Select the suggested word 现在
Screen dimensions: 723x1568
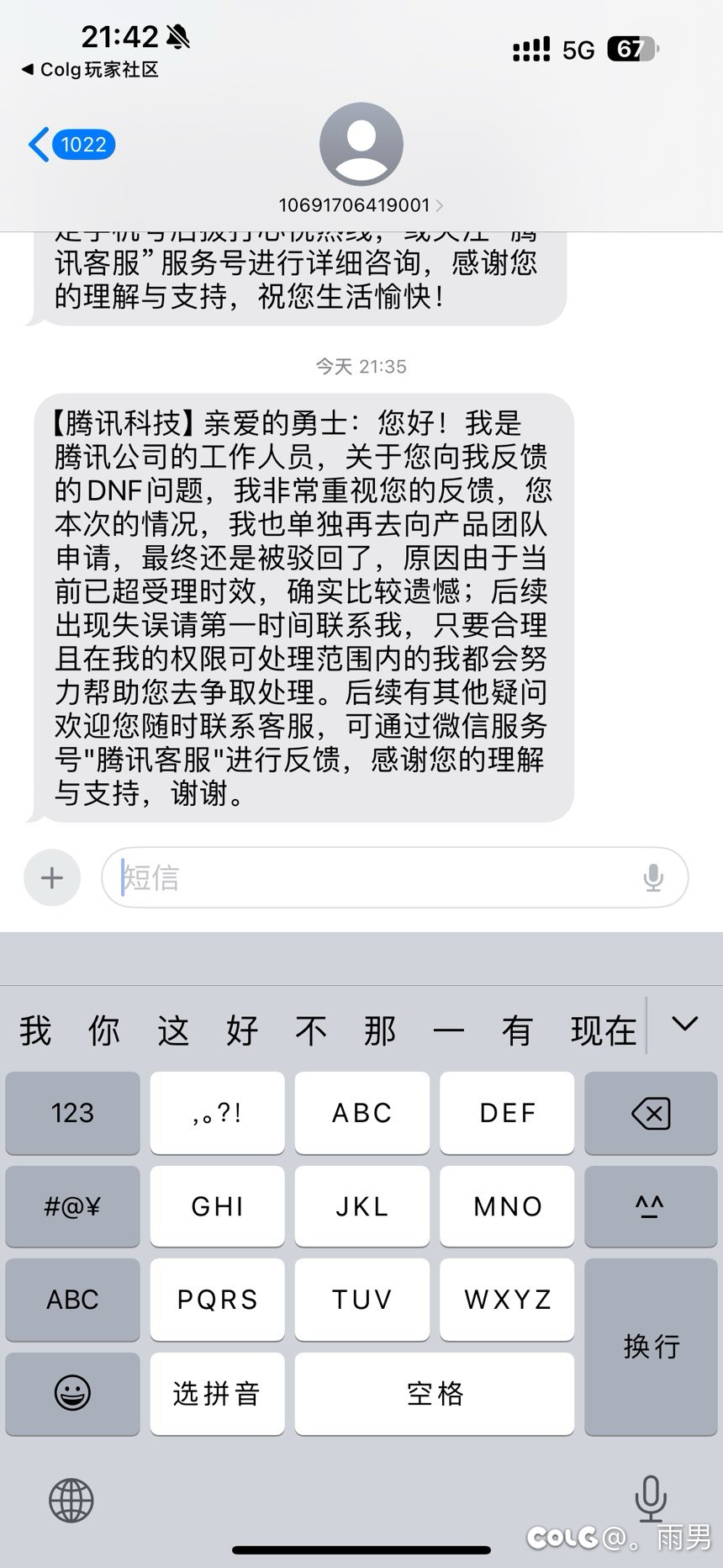click(x=604, y=1030)
